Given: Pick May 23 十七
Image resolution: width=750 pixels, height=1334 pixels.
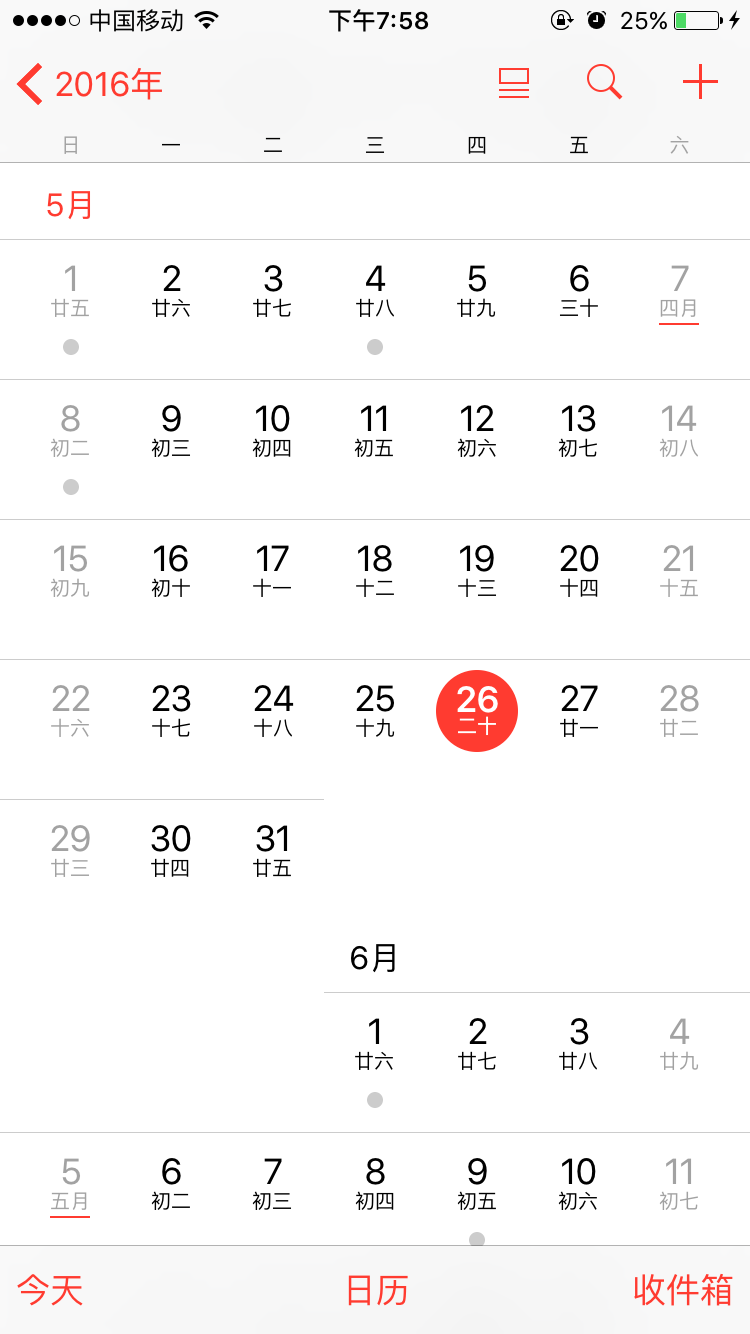Looking at the screenshot, I should 171,710.
